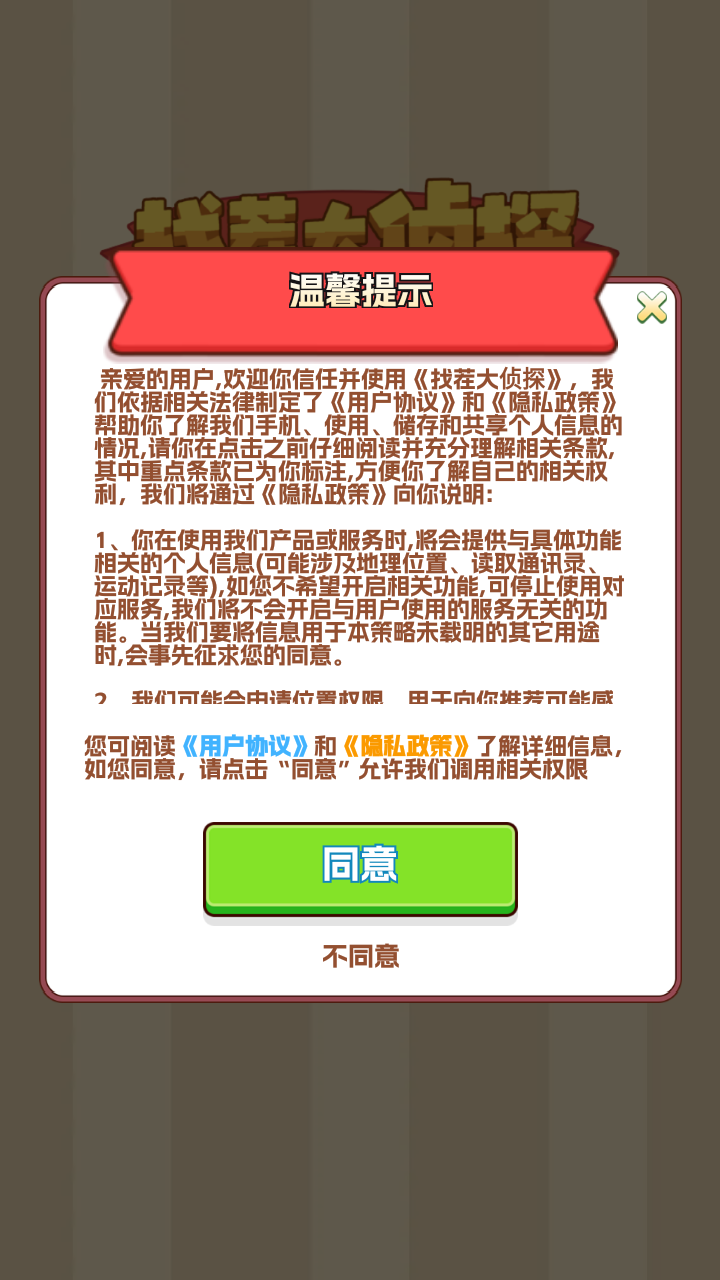Decline by tapping 不同意
Viewport: 720px width, 1280px height.
pyautogui.click(x=360, y=956)
